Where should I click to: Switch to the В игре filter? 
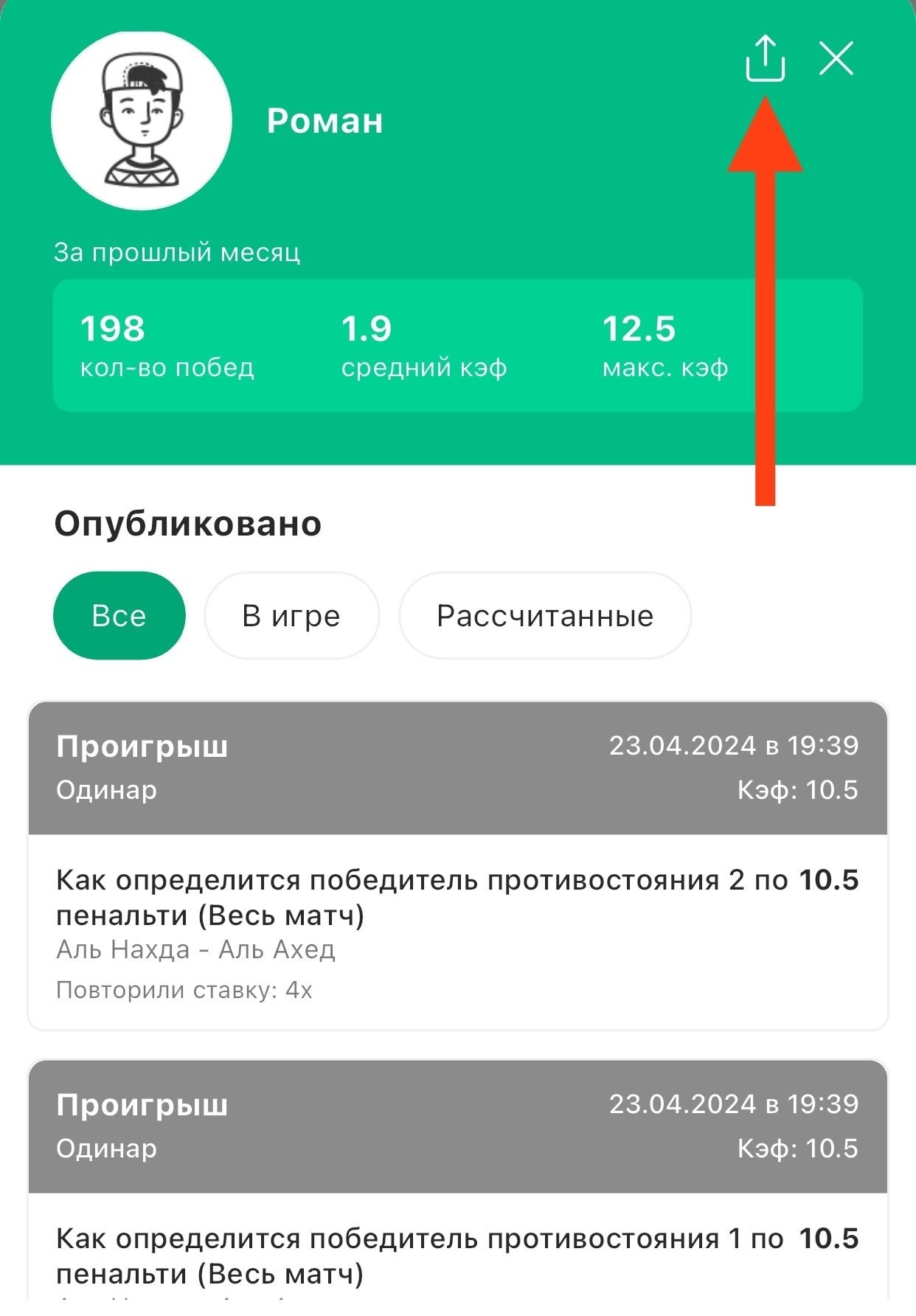click(x=291, y=615)
